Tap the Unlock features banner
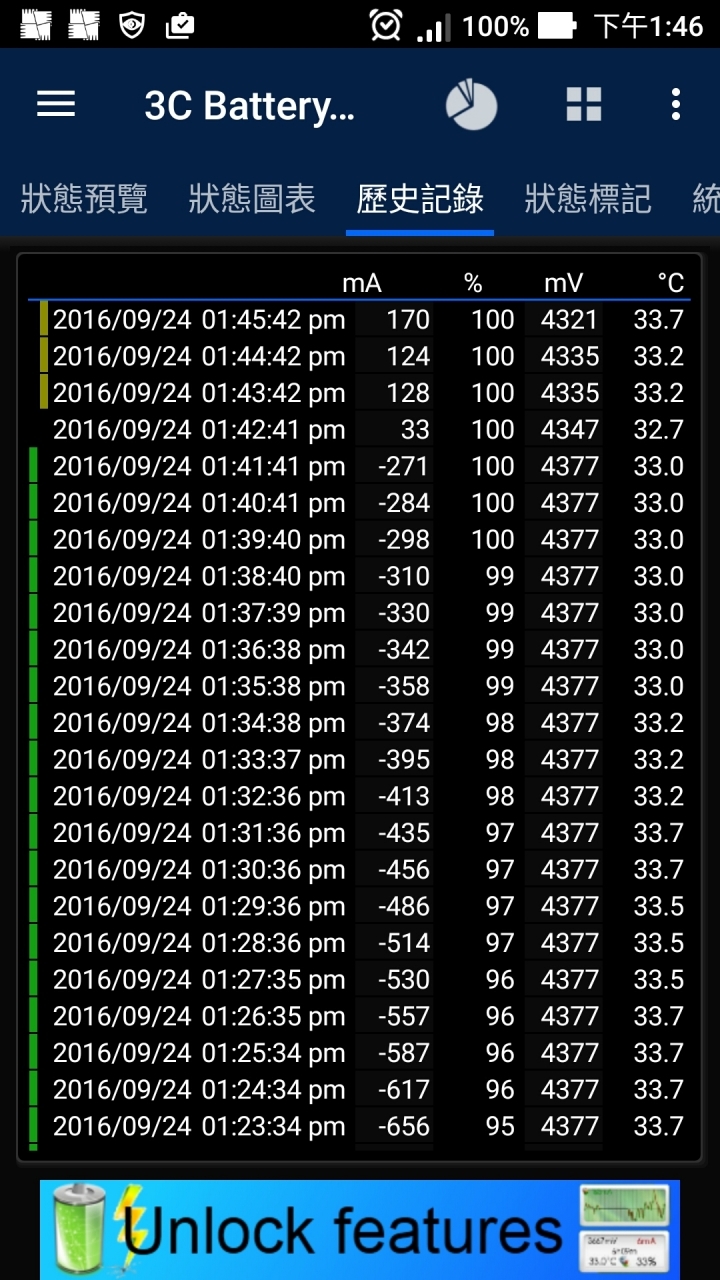This screenshot has height=1280, width=720. point(360,1229)
